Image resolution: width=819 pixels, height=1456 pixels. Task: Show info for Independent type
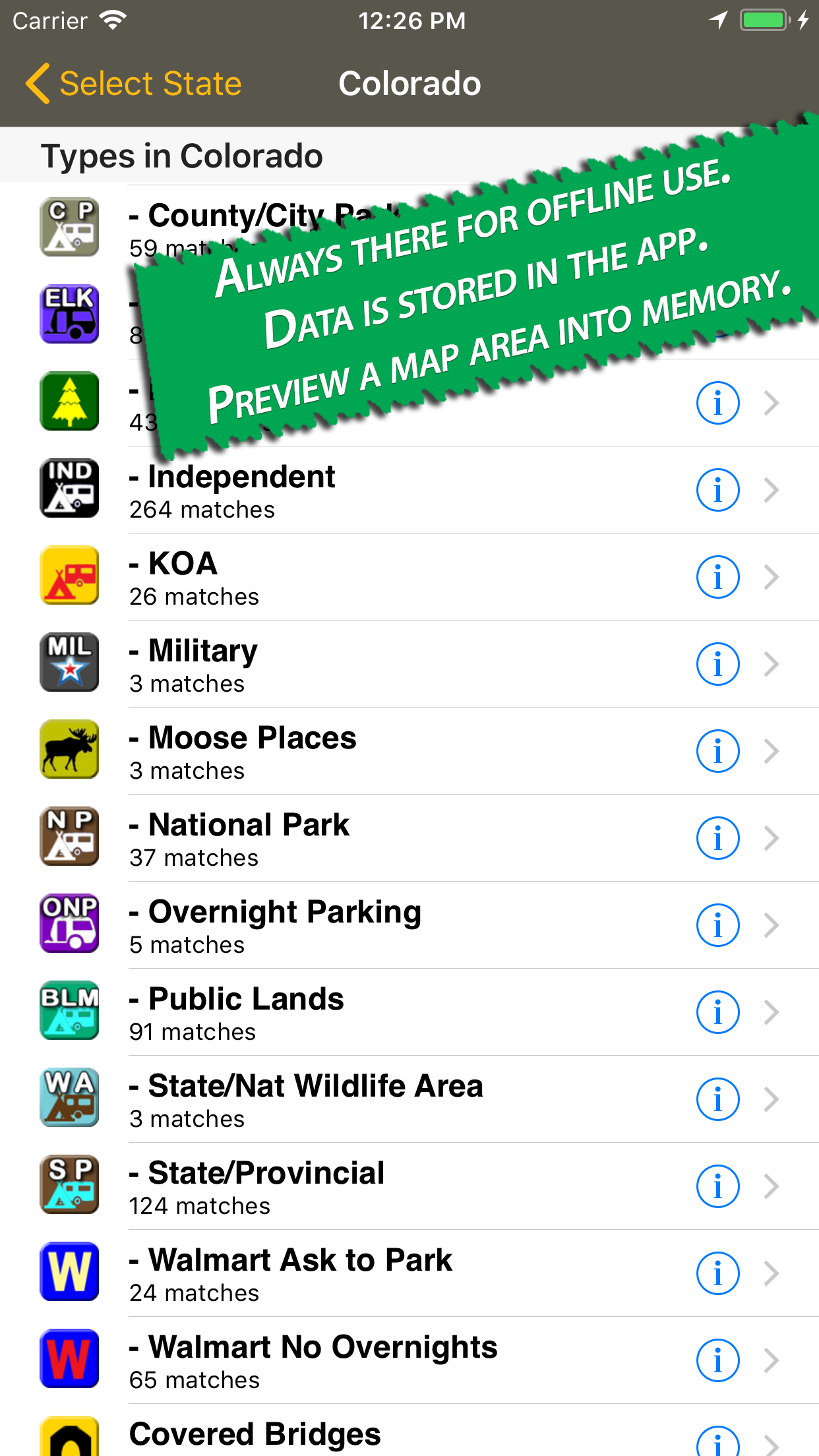717,490
